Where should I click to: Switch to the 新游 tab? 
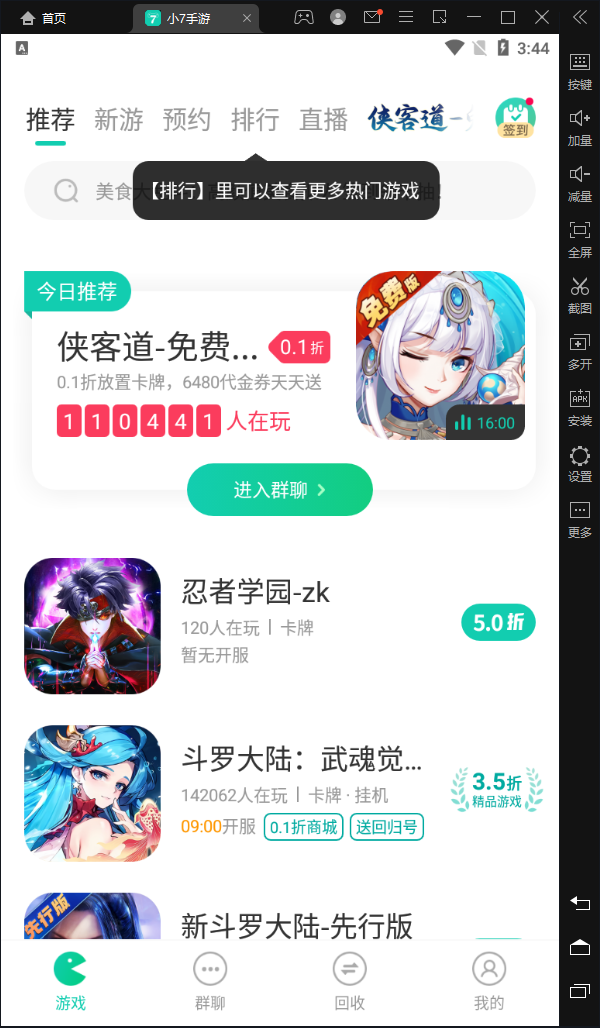click(x=119, y=120)
